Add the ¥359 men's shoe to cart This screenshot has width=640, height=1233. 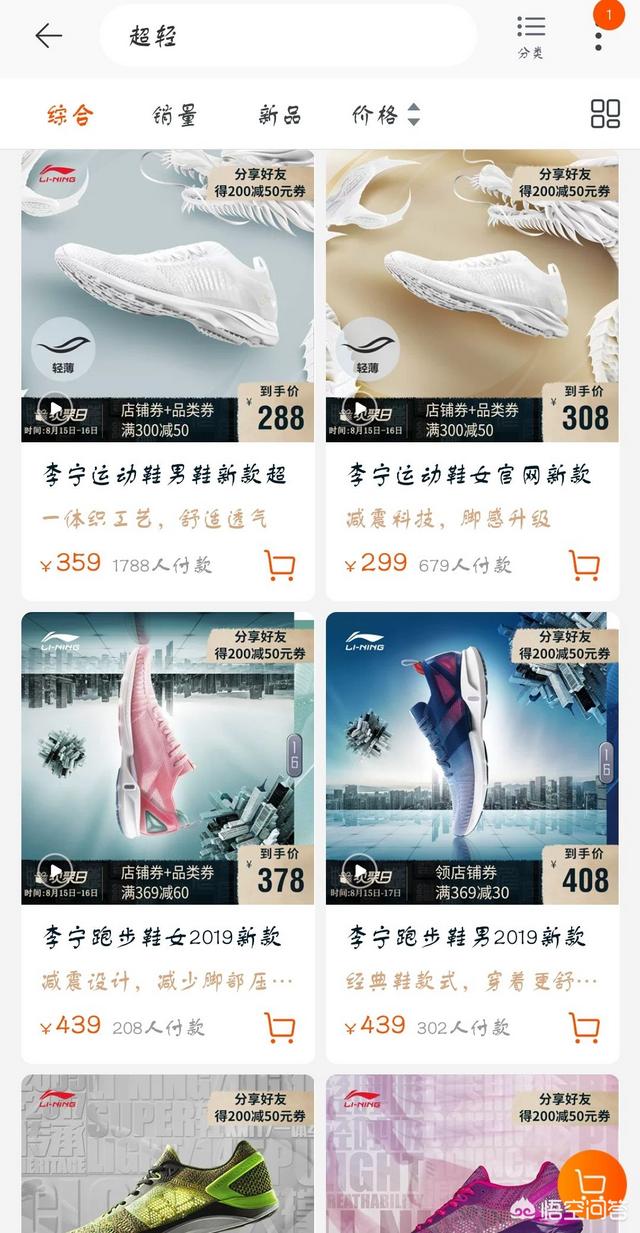(x=280, y=566)
